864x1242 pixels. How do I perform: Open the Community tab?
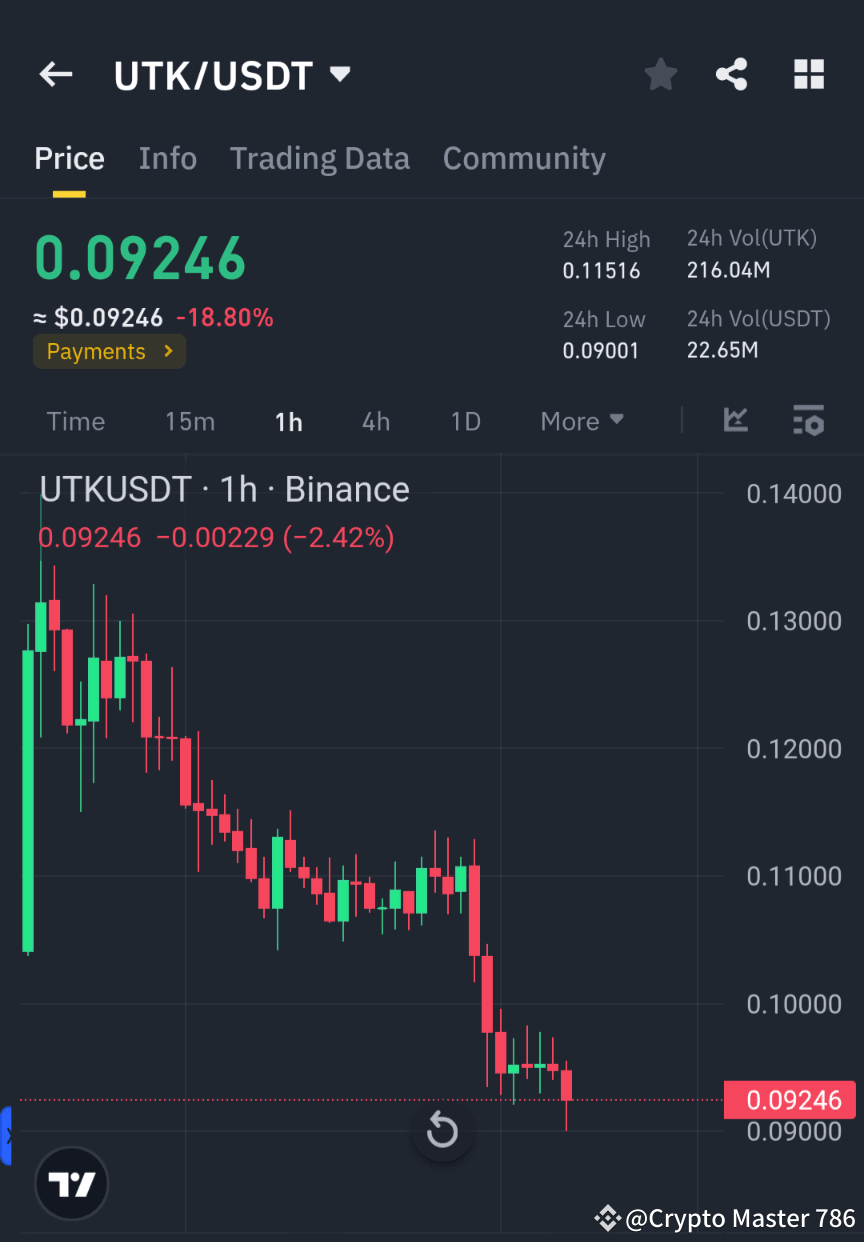pos(524,158)
